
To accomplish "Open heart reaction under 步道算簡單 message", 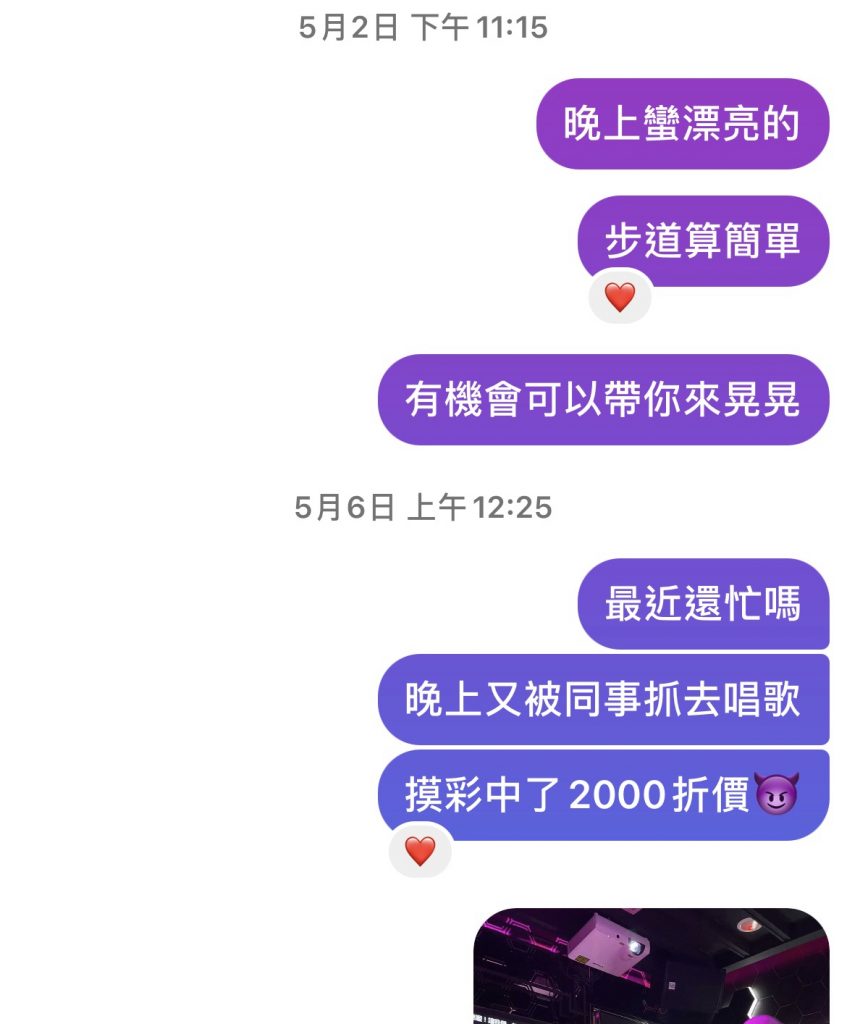I will tap(620, 297).
